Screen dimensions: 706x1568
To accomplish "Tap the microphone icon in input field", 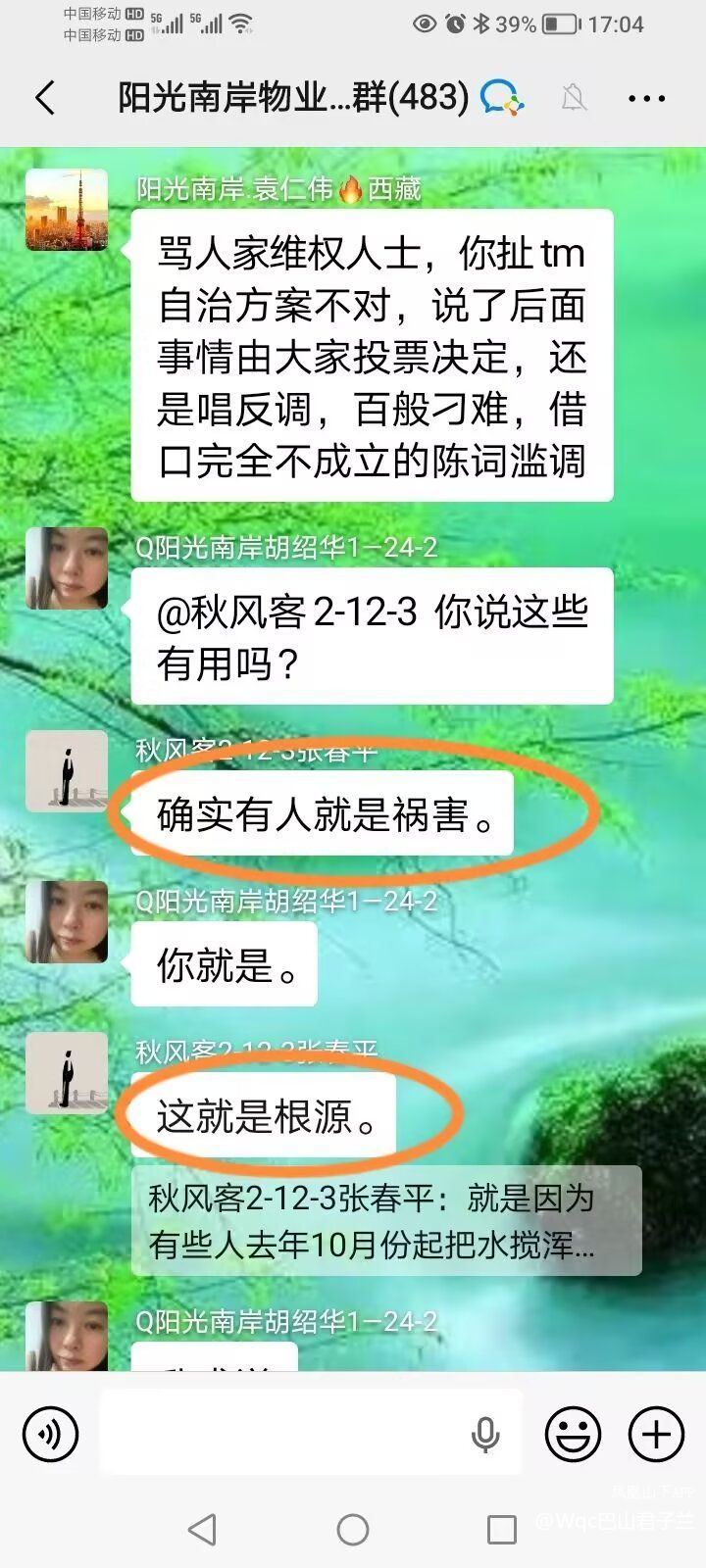I will pyautogui.click(x=484, y=1435).
